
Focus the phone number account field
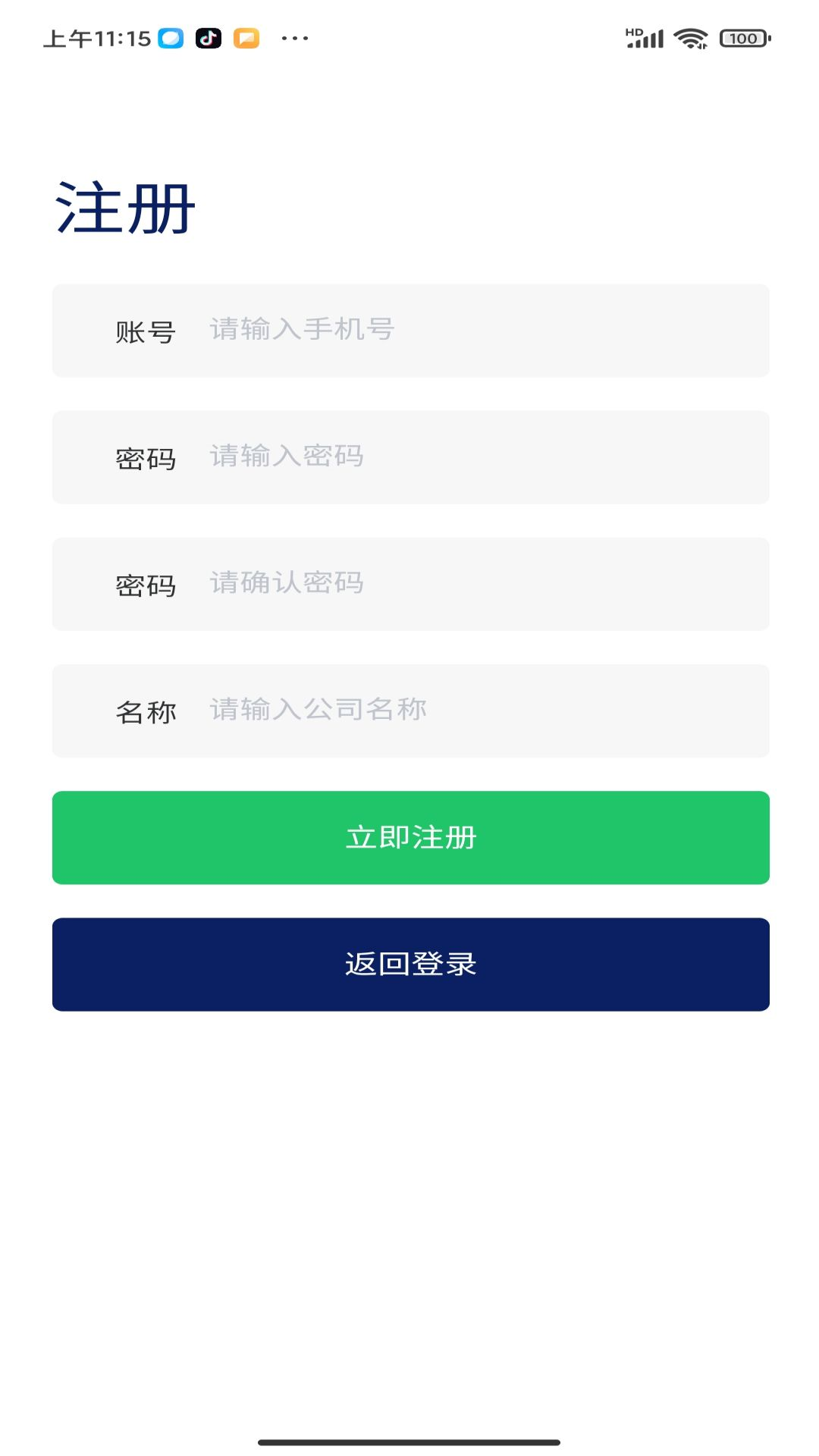click(x=455, y=331)
